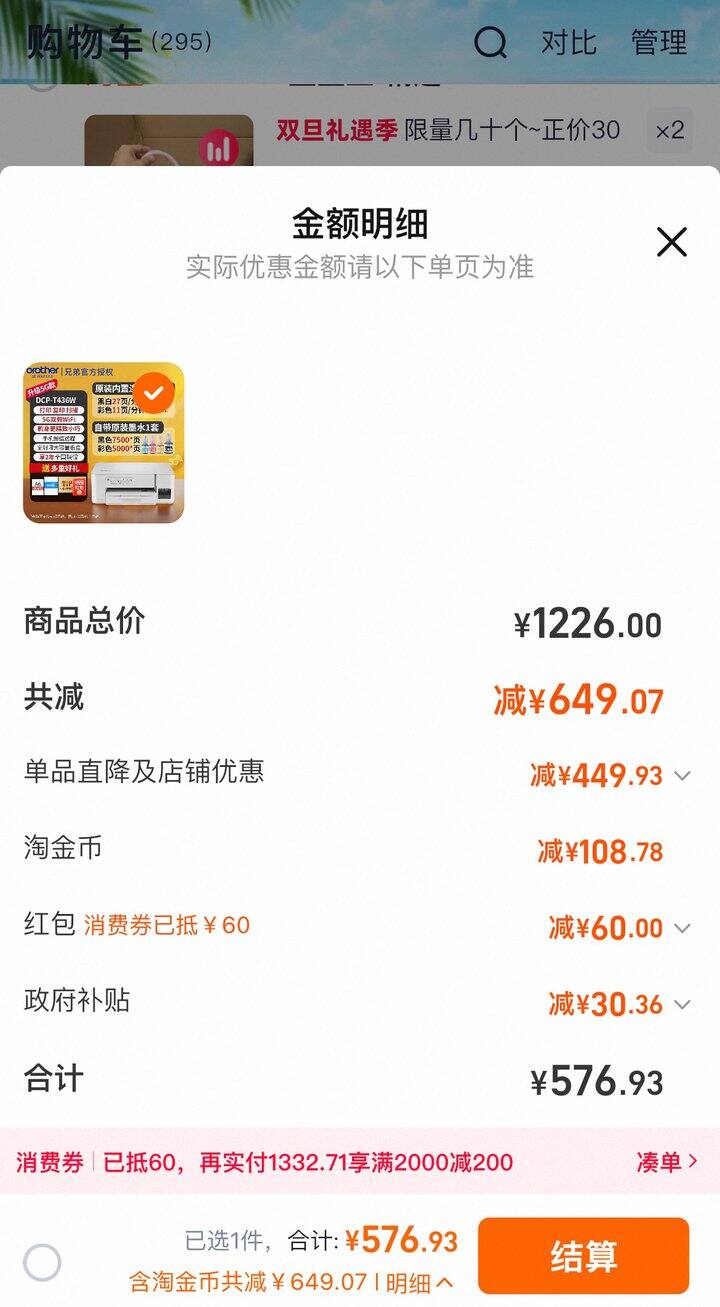This screenshot has width=720, height=1307.
Task: Expand 单品直降及店铺优惠 discount details
Action: click(683, 775)
